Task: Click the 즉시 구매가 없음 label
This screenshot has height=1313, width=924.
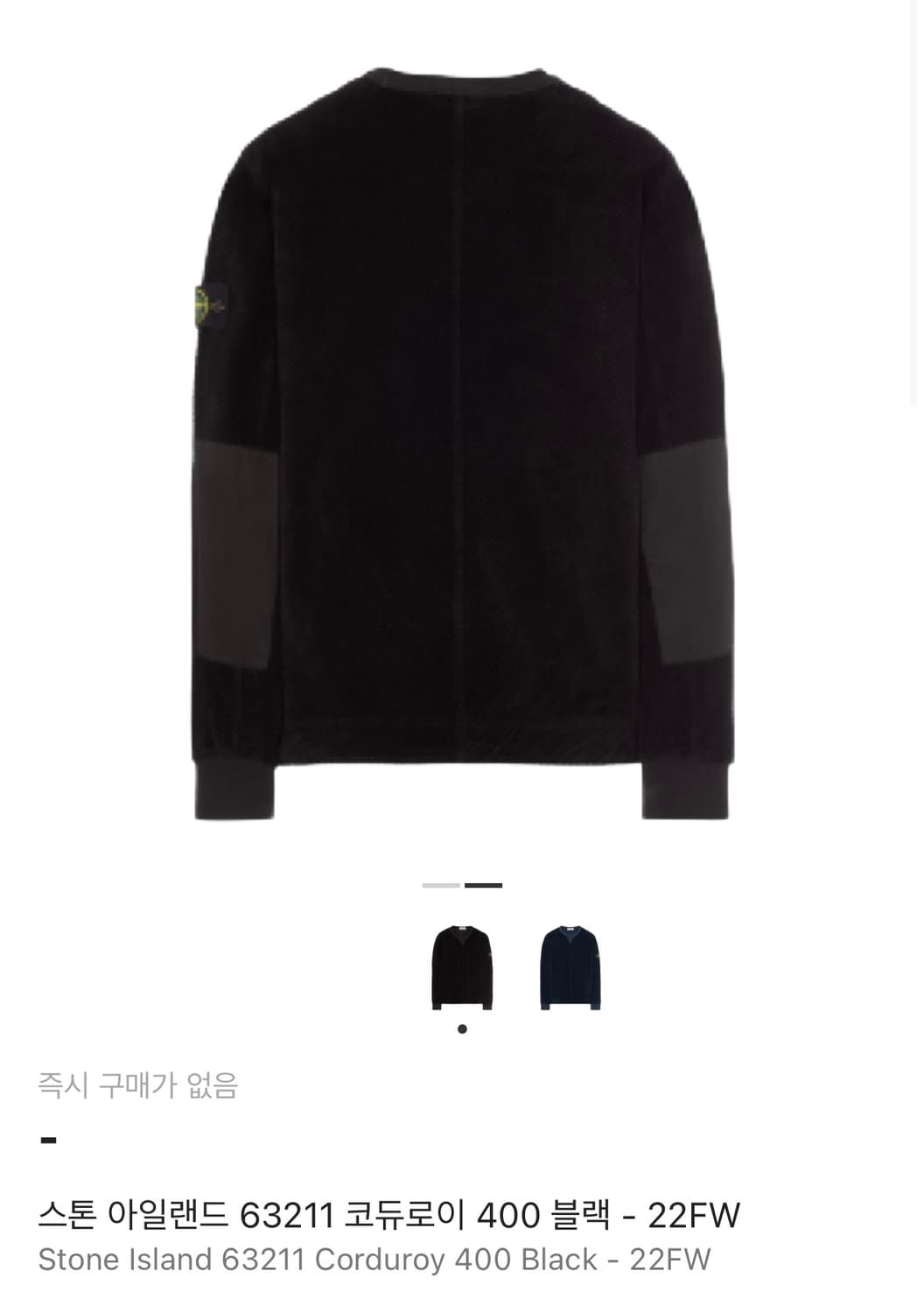Action: pyautogui.click(x=140, y=1085)
